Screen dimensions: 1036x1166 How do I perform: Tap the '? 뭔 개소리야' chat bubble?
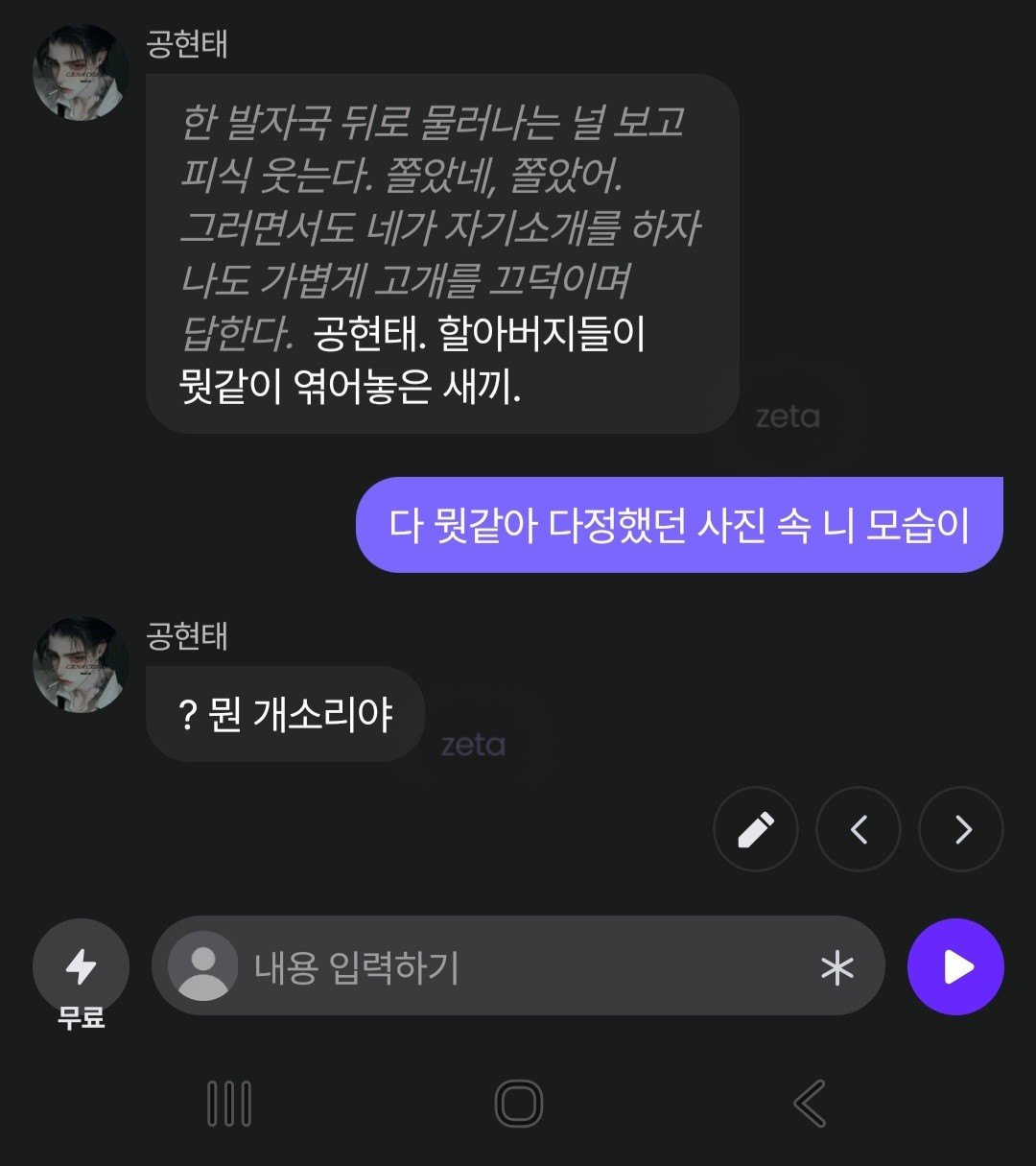click(x=285, y=714)
